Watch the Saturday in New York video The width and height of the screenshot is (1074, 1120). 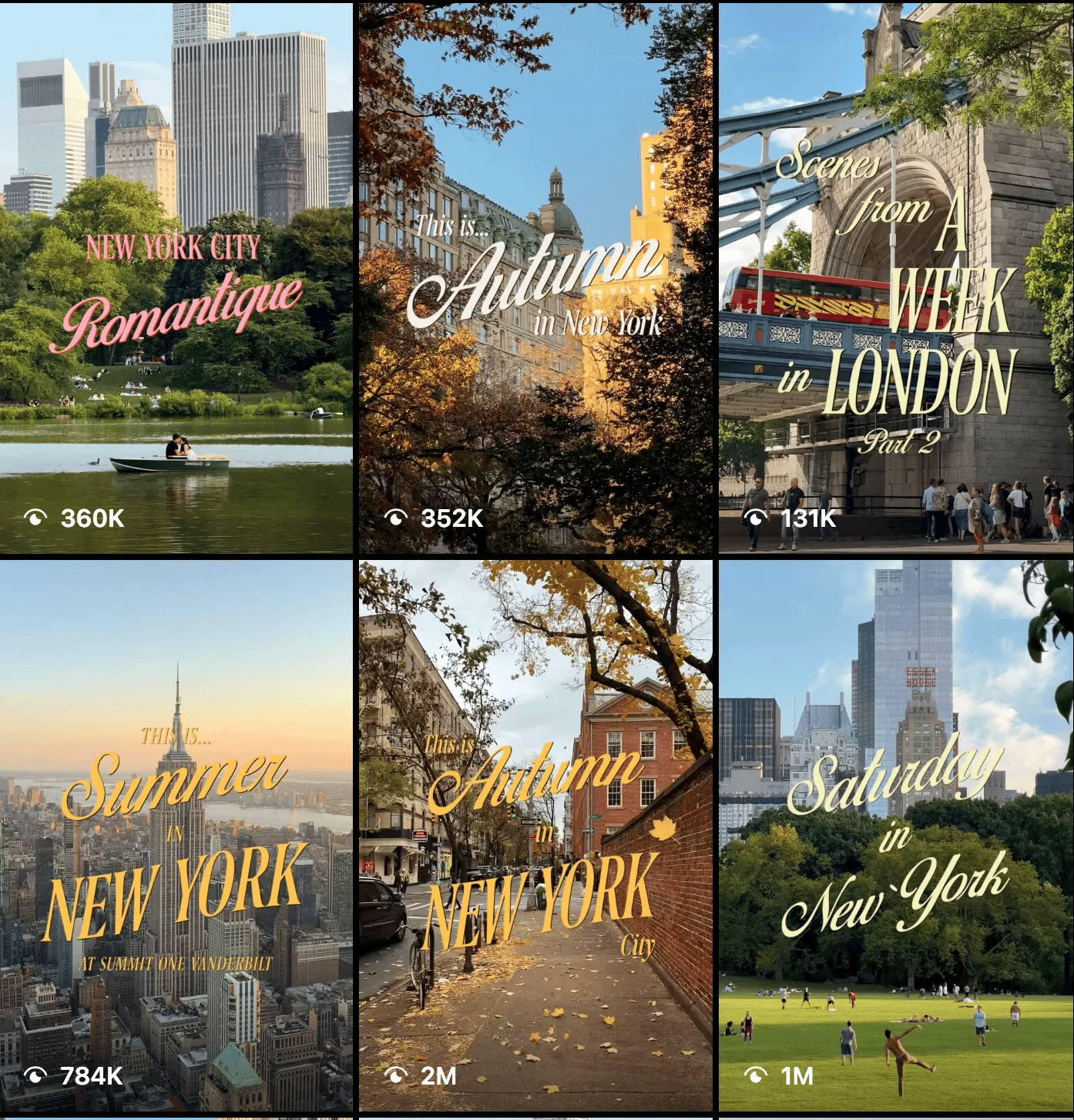pos(896,836)
